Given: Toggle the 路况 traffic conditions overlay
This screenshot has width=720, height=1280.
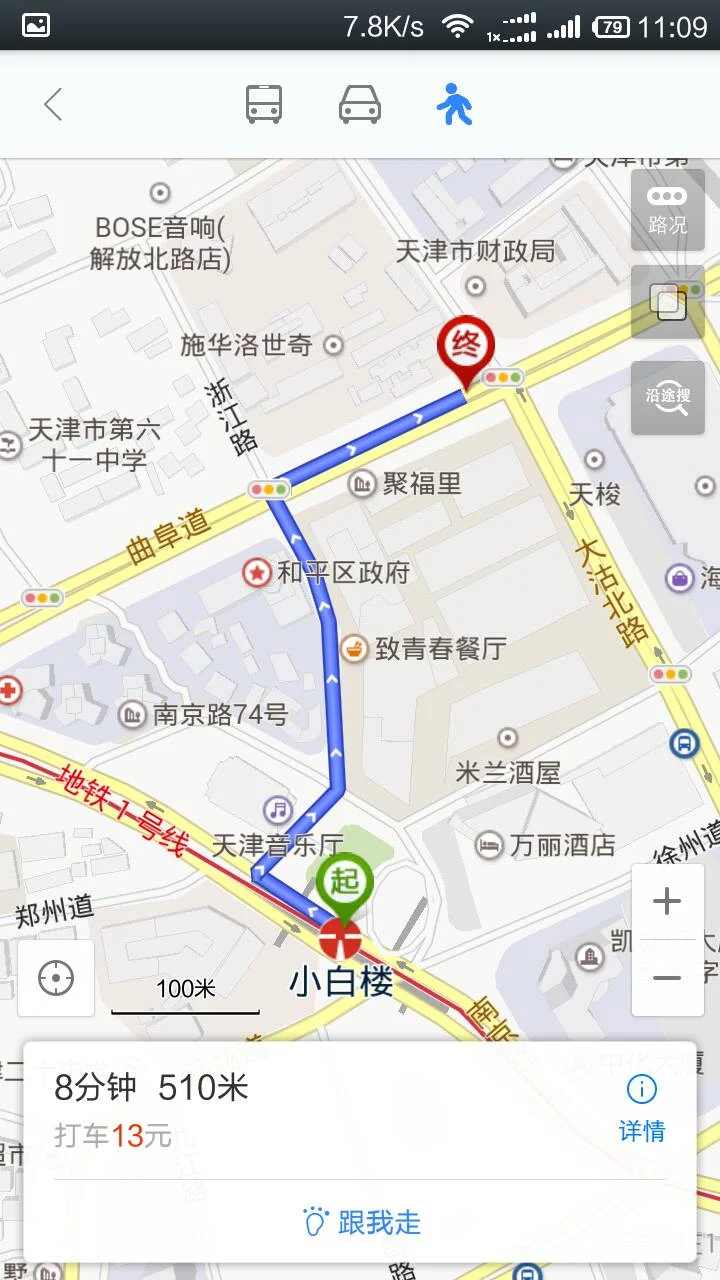Looking at the screenshot, I should point(667,210).
